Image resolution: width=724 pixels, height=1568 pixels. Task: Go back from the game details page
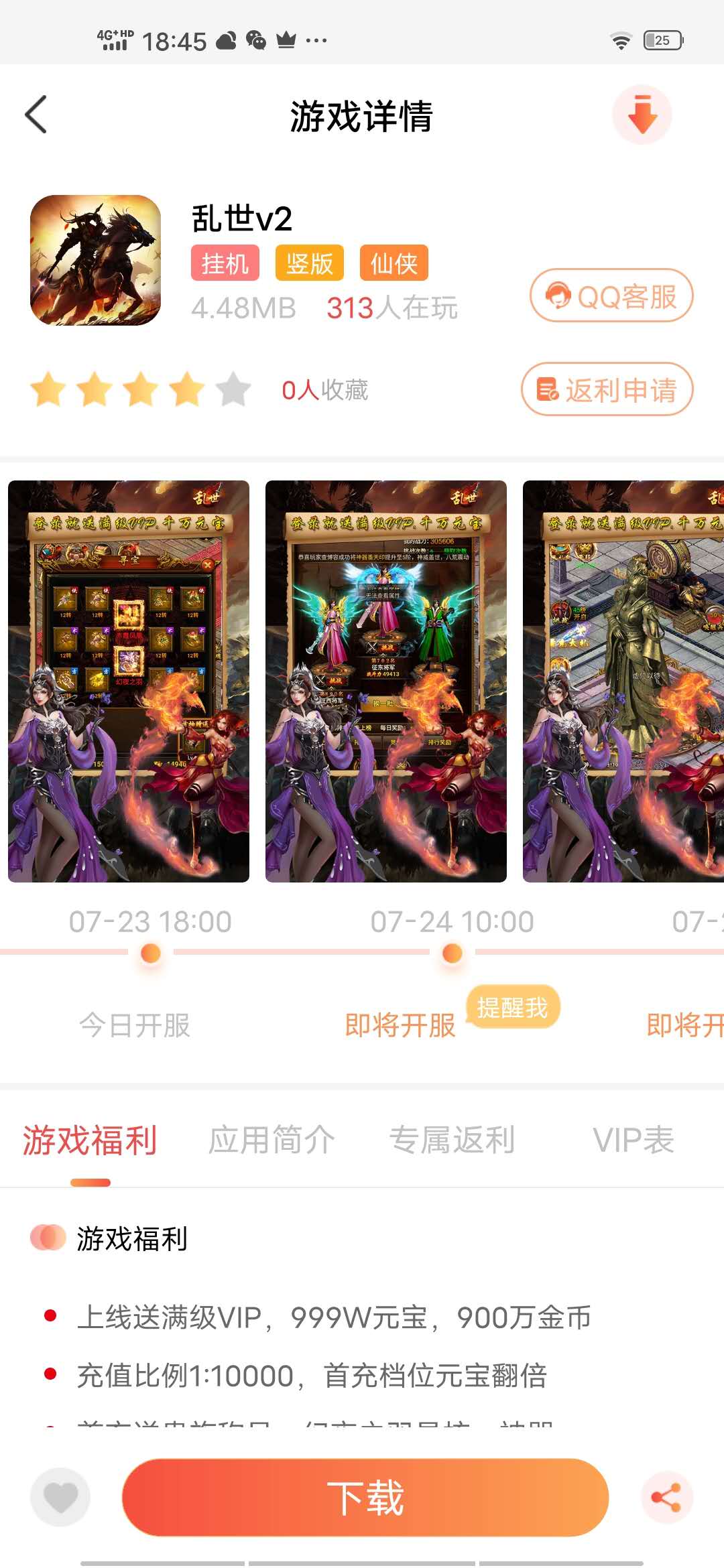pos(36,115)
